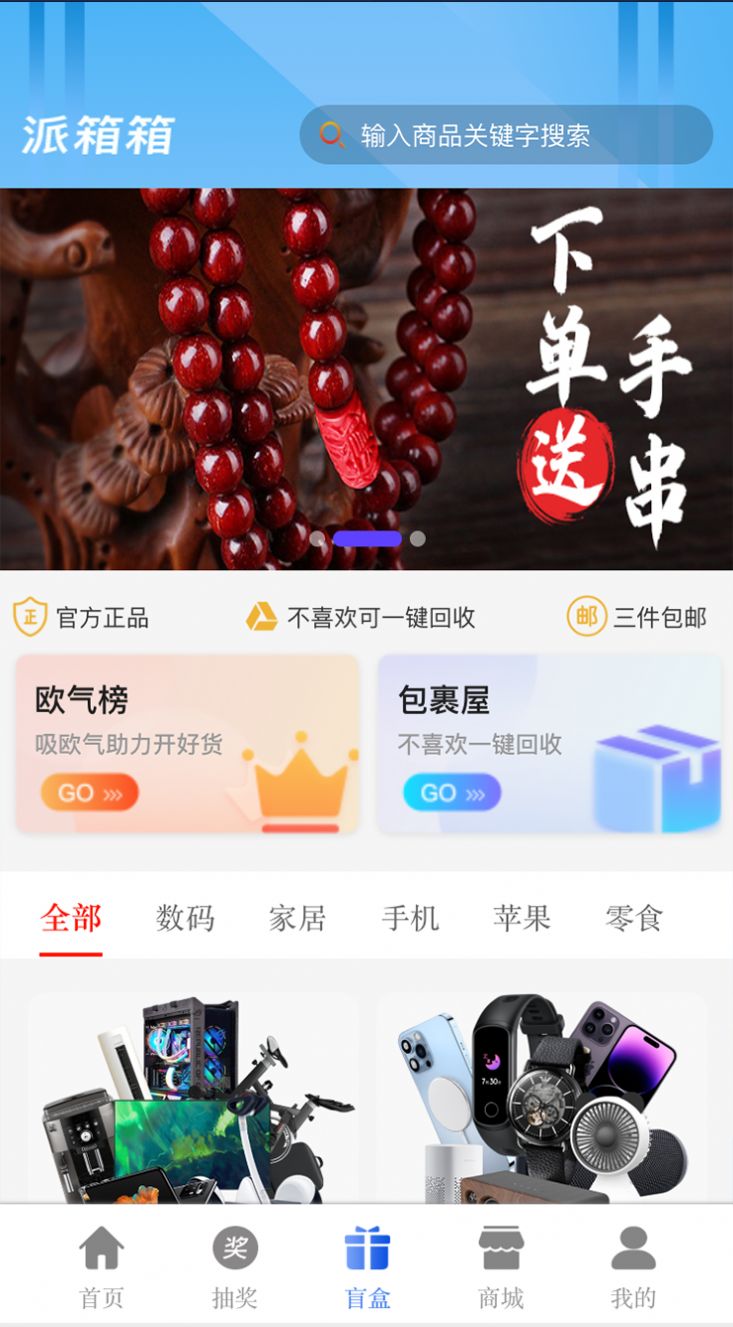This screenshot has width=733, height=1327.
Task: Tap the yellow recycle arrow icon beside 不喜欢可一键回收
Action: tap(261, 618)
